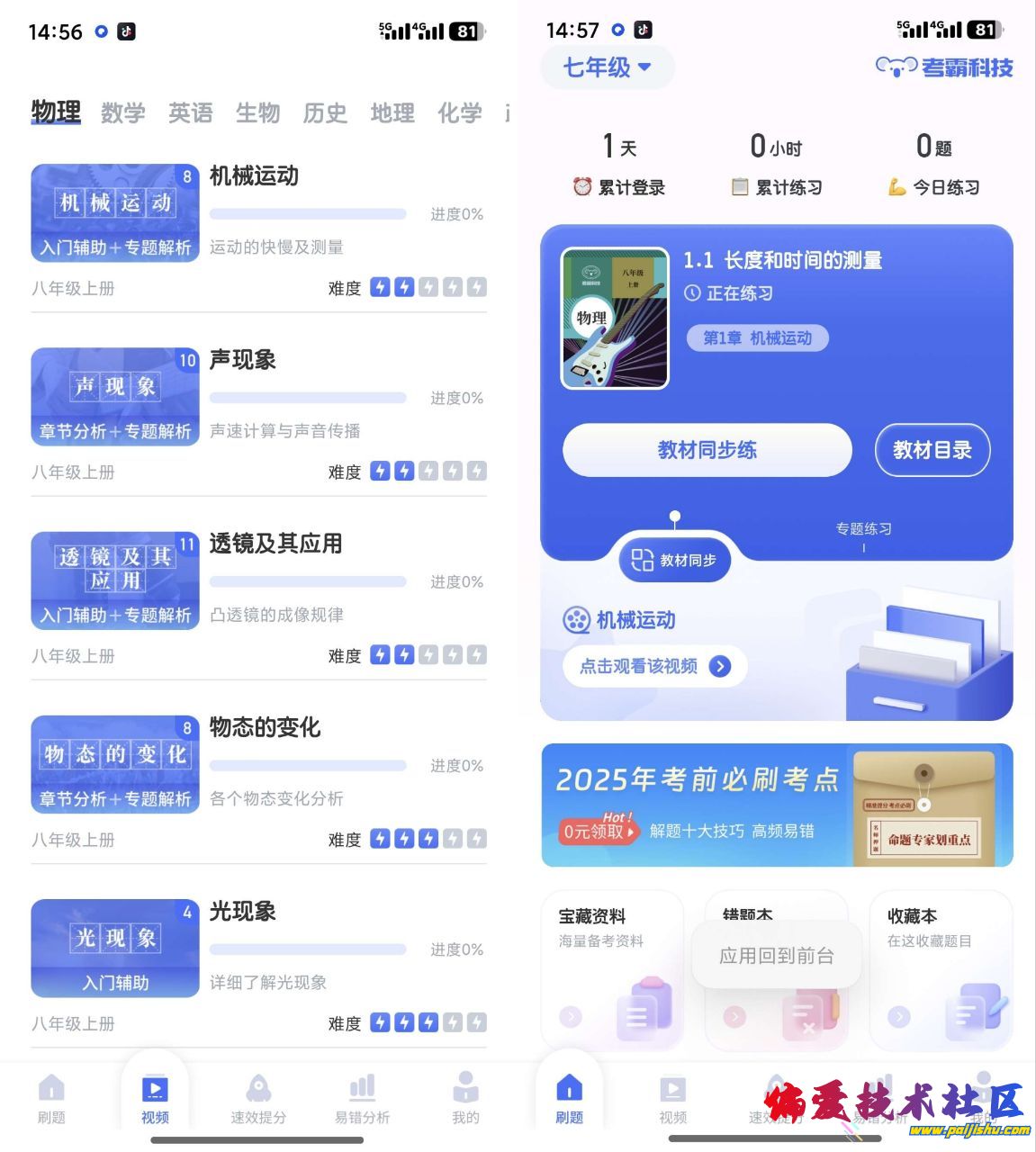Switch to the 生物 subject tab

257,112
